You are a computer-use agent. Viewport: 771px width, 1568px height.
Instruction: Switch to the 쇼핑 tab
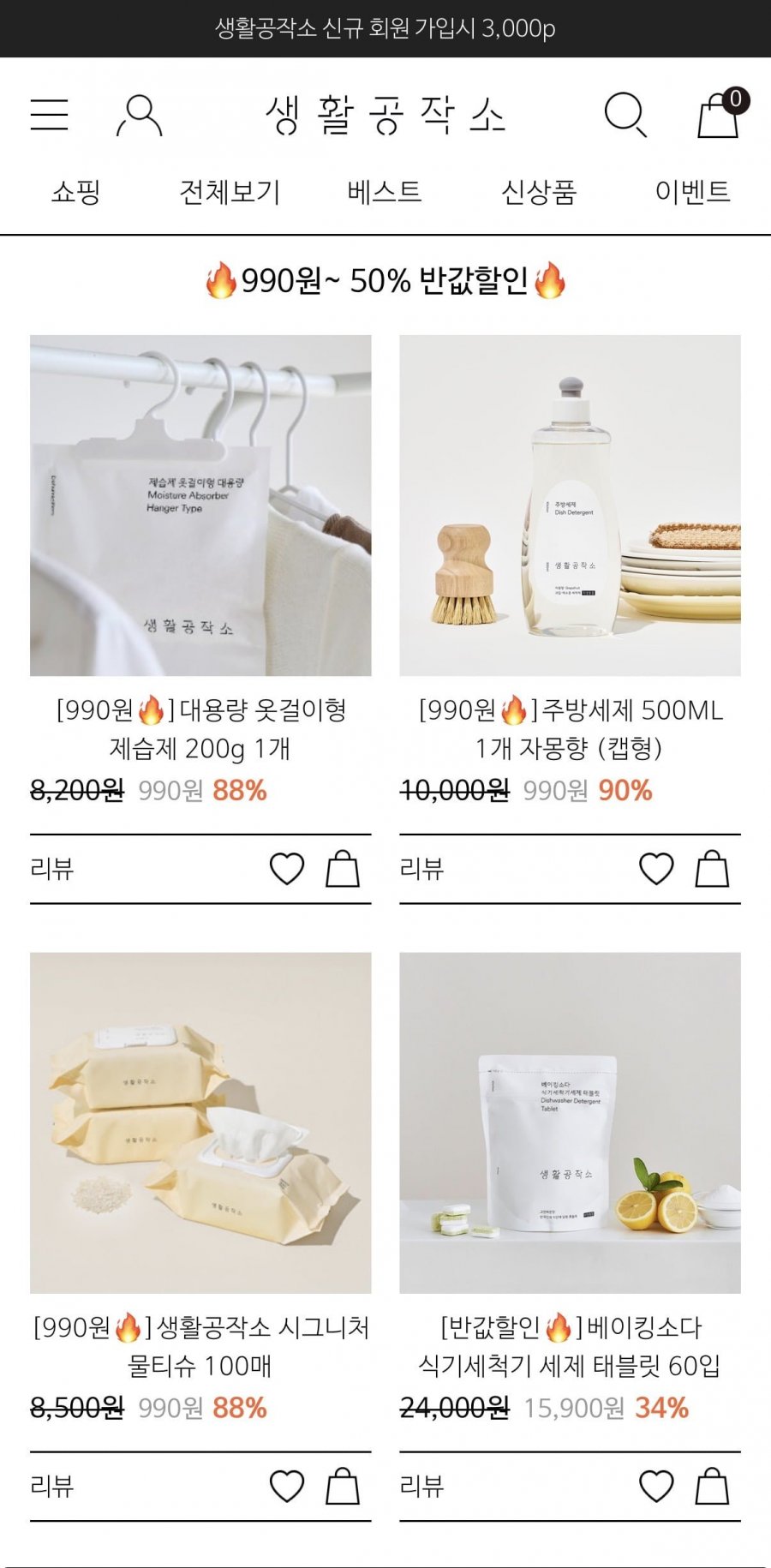76,191
